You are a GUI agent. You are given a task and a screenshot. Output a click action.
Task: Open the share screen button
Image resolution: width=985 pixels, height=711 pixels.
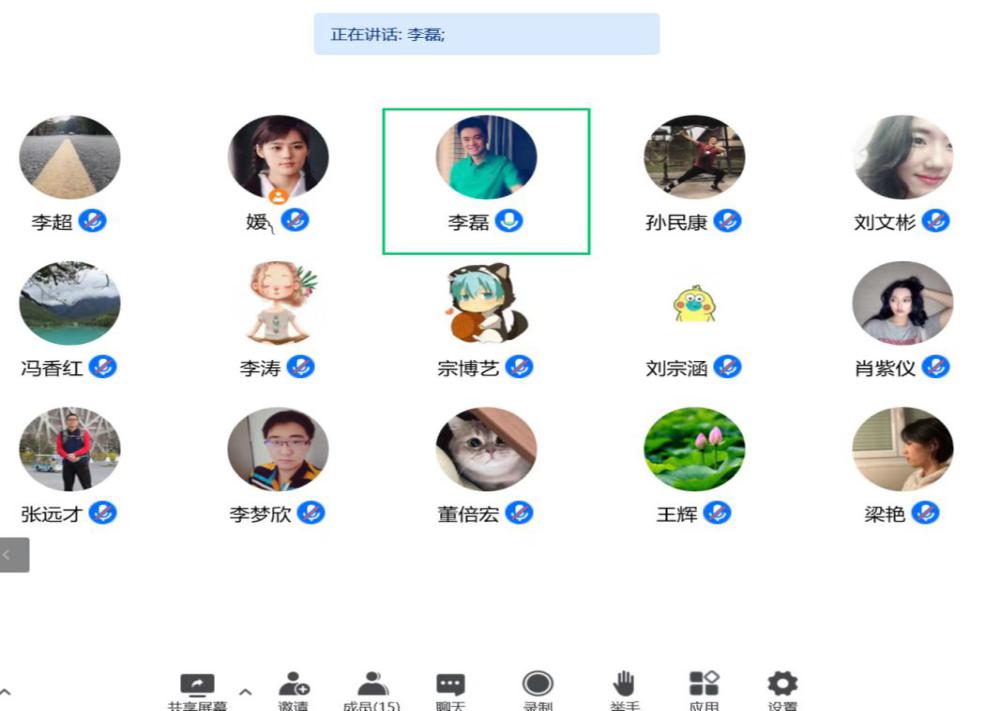pyautogui.click(x=197, y=688)
